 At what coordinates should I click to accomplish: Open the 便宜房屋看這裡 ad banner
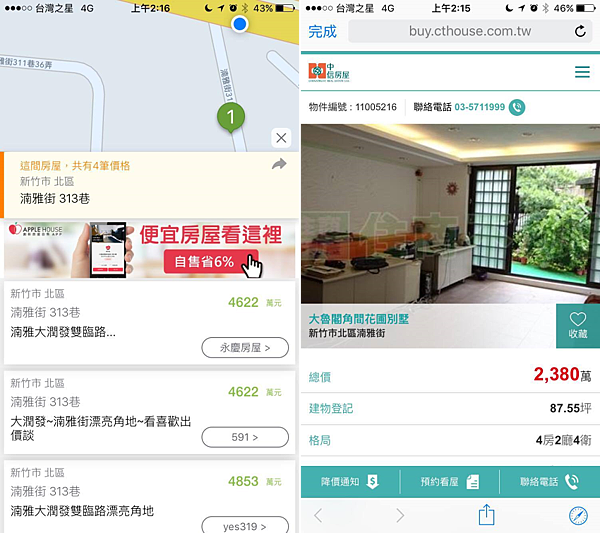[149, 250]
